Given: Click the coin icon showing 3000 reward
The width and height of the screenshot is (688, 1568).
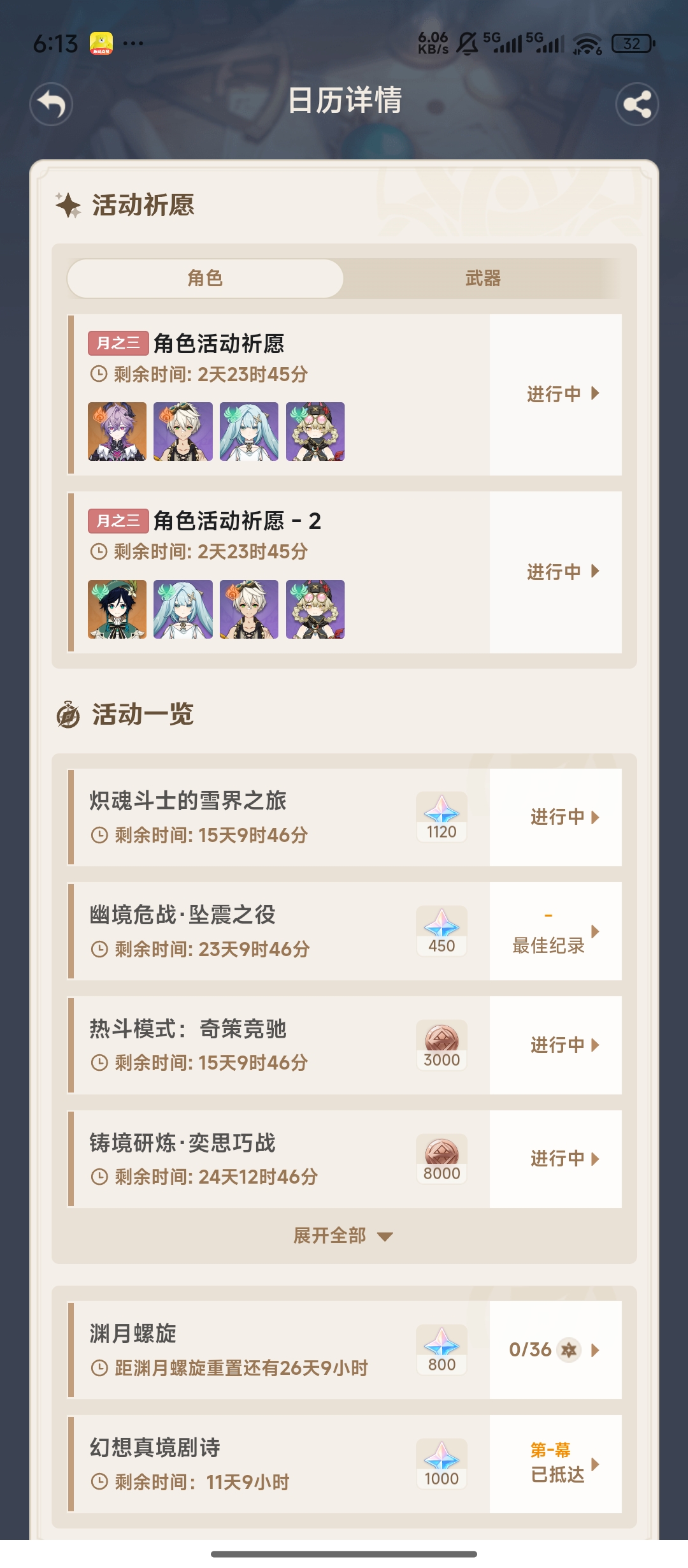Looking at the screenshot, I should point(442,1045).
